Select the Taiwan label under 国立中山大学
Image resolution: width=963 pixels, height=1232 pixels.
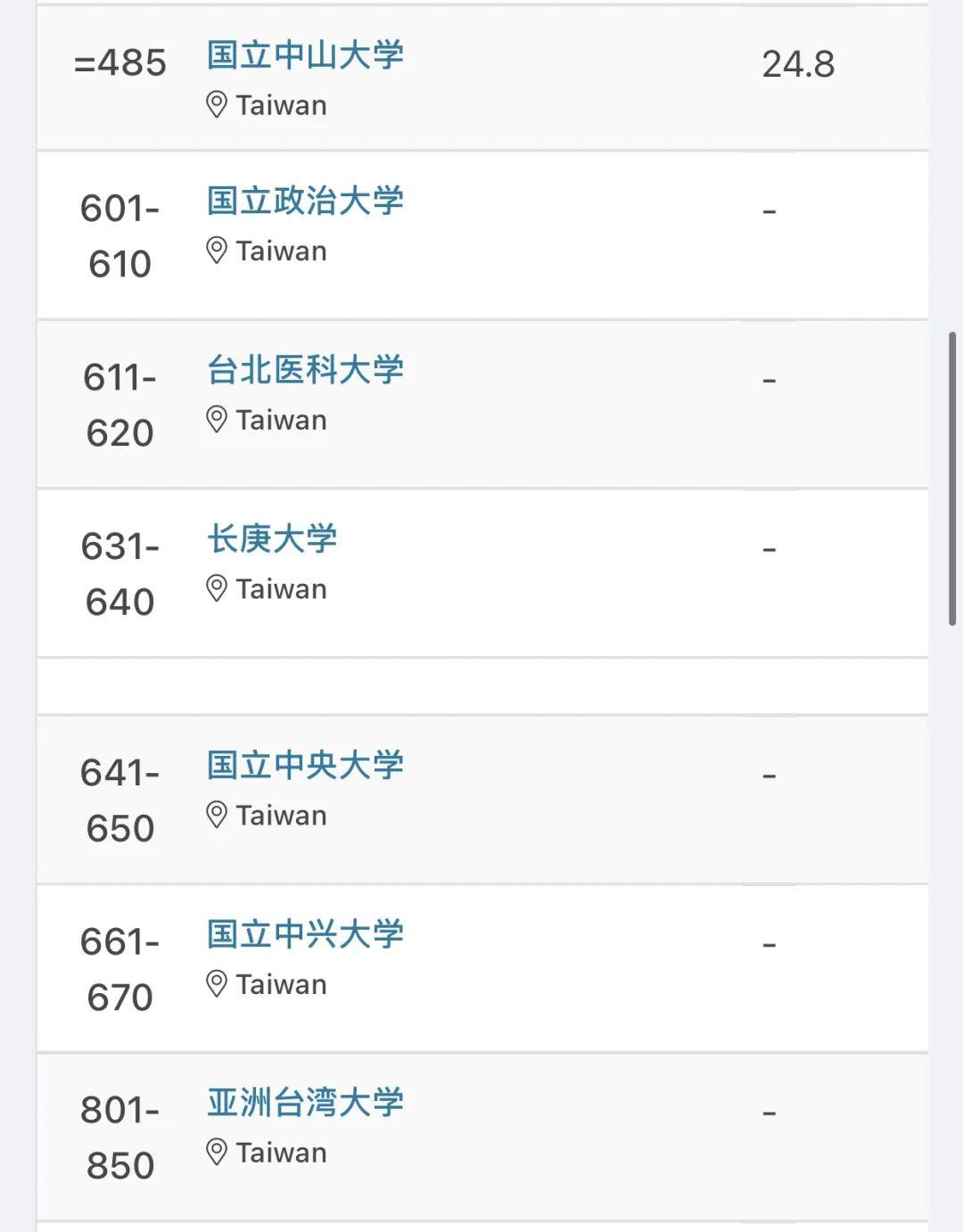pyautogui.click(x=280, y=104)
